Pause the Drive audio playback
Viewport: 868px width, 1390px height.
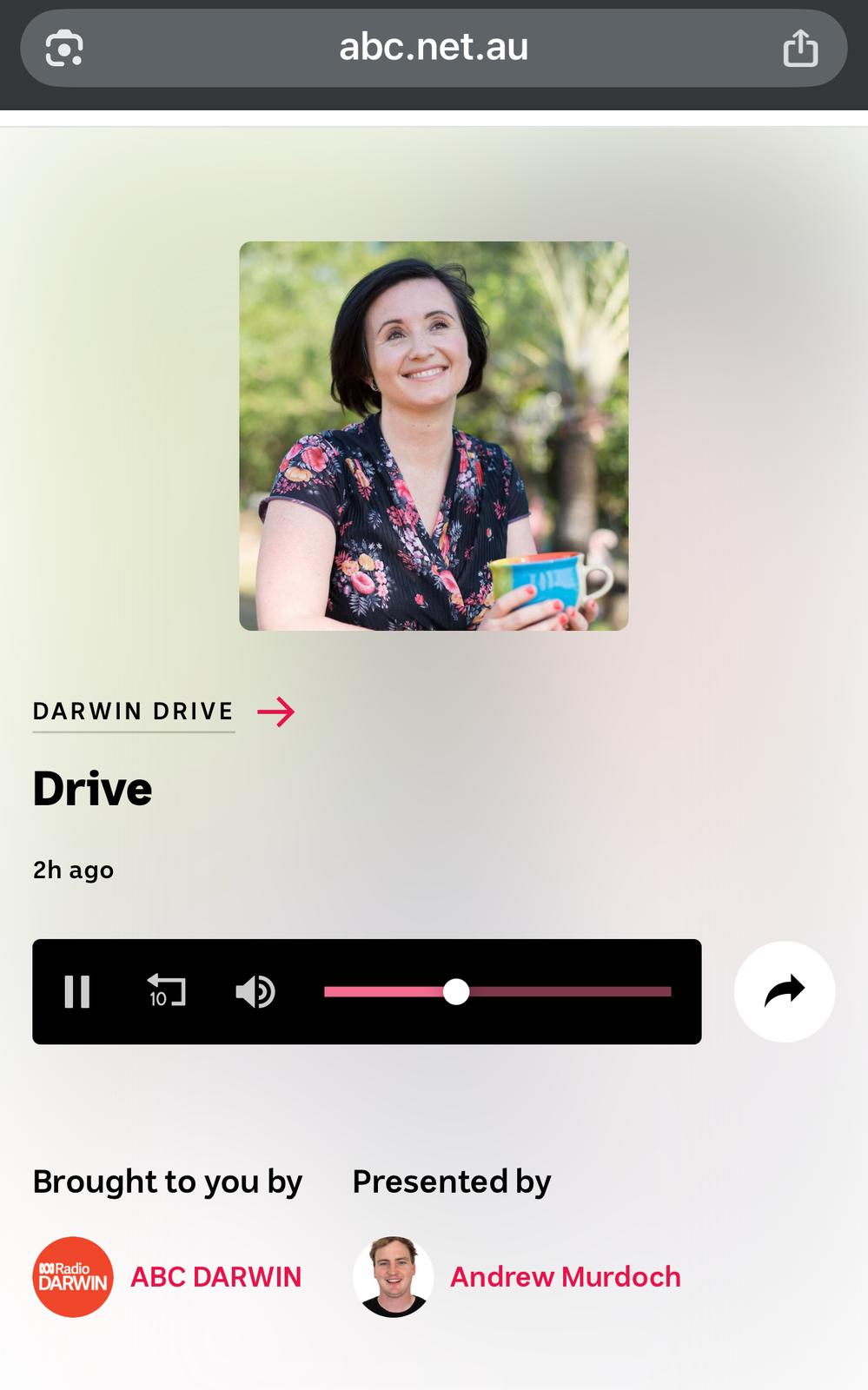pyautogui.click(x=77, y=991)
